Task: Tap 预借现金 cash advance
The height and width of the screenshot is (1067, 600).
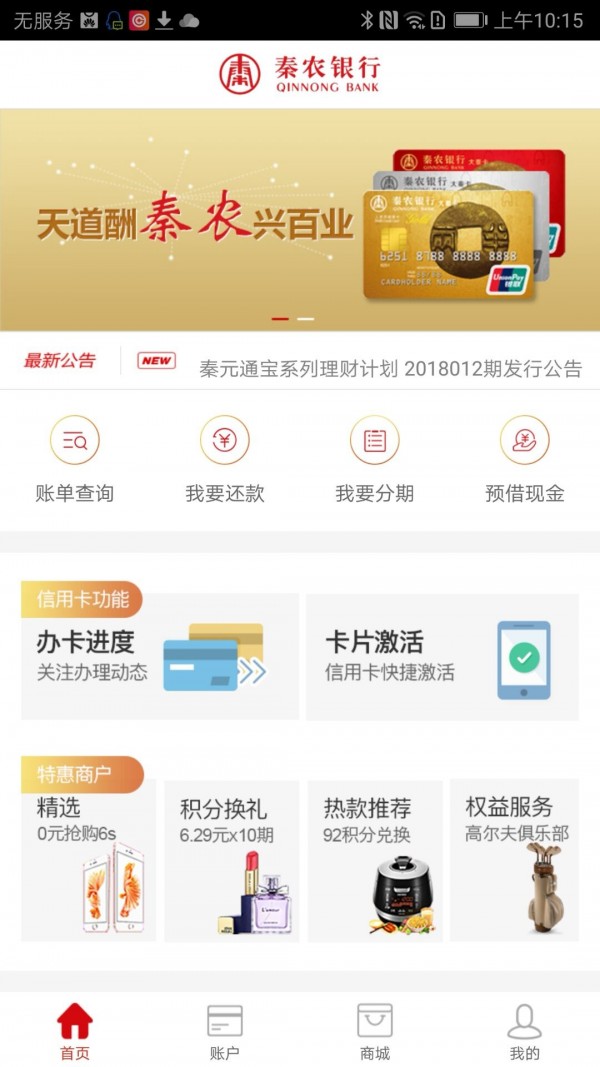Action: click(x=525, y=460)
